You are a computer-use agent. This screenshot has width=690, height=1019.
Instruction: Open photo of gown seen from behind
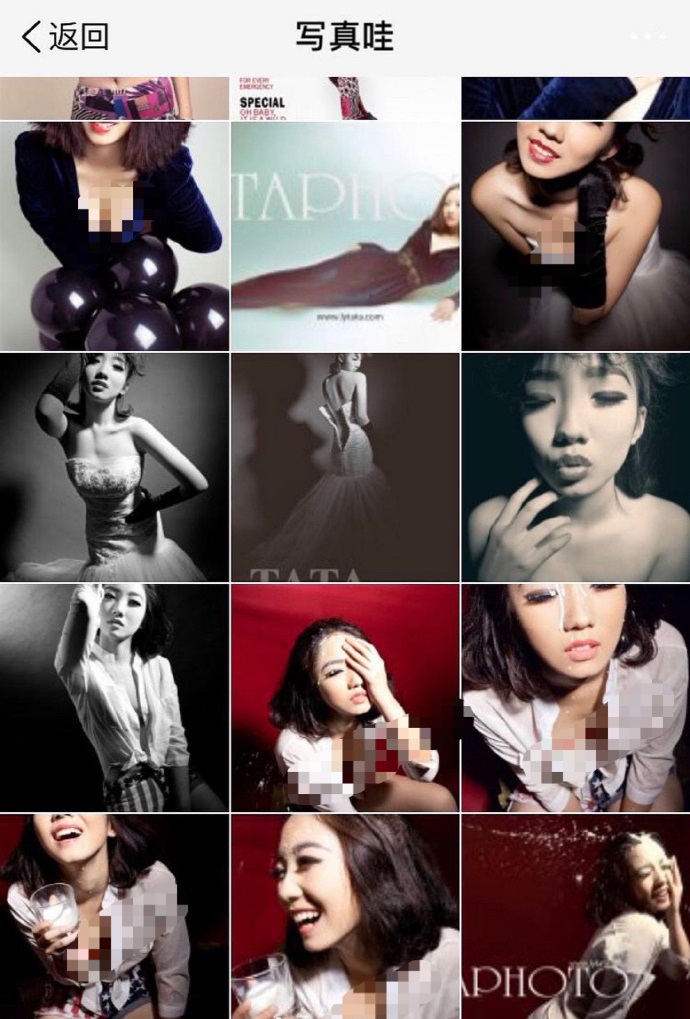click(345, 467)
